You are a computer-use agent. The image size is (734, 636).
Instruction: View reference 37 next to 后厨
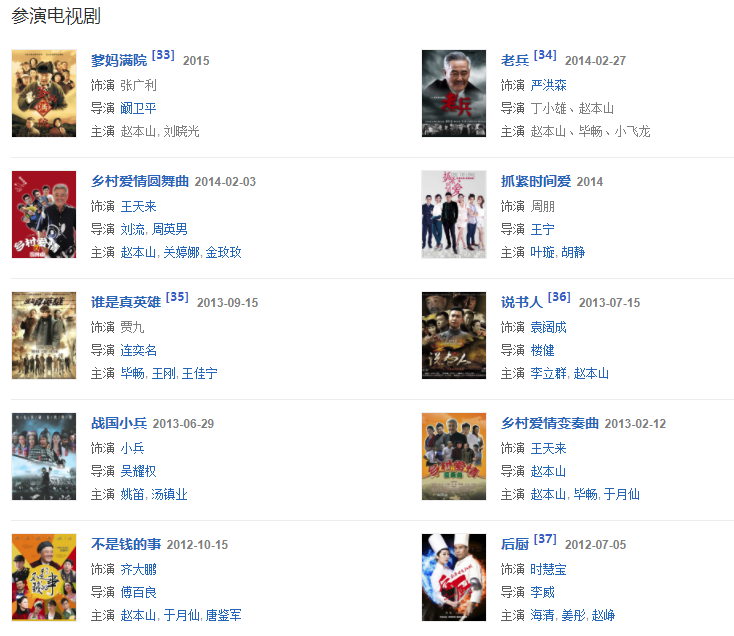(545, 539)
